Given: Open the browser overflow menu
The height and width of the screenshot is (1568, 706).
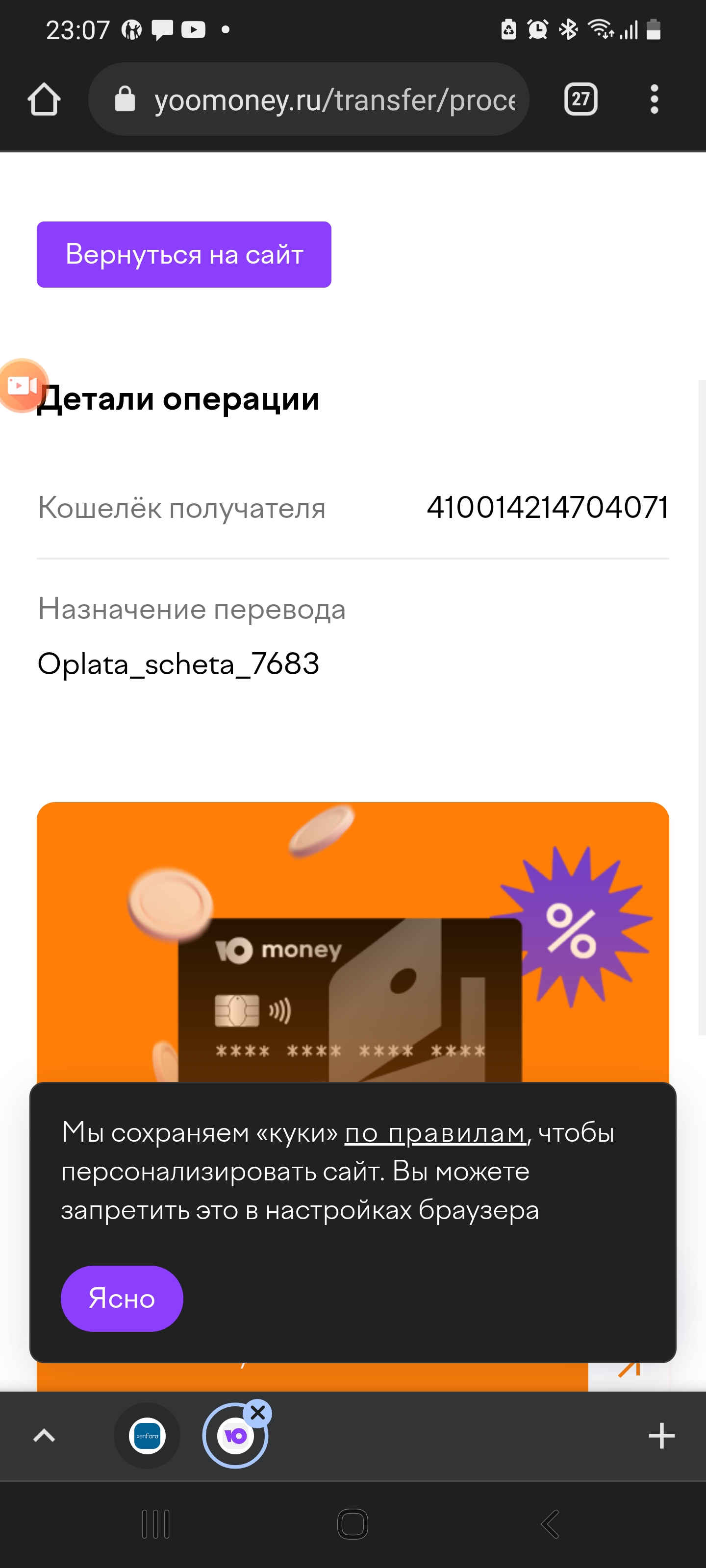Looking at the screenshot, I should point(654,99).
